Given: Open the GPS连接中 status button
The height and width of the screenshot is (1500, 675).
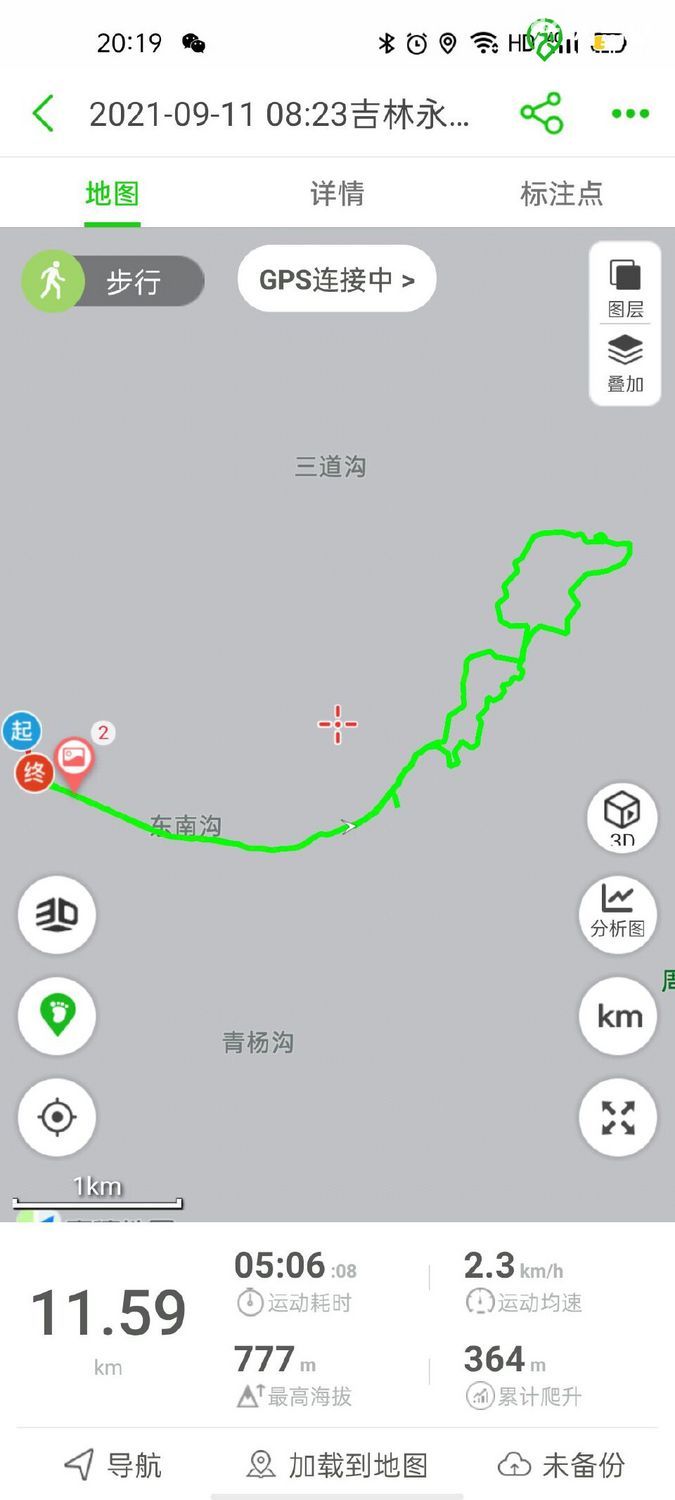Looking at the screenshot, I should coord(336,280).
